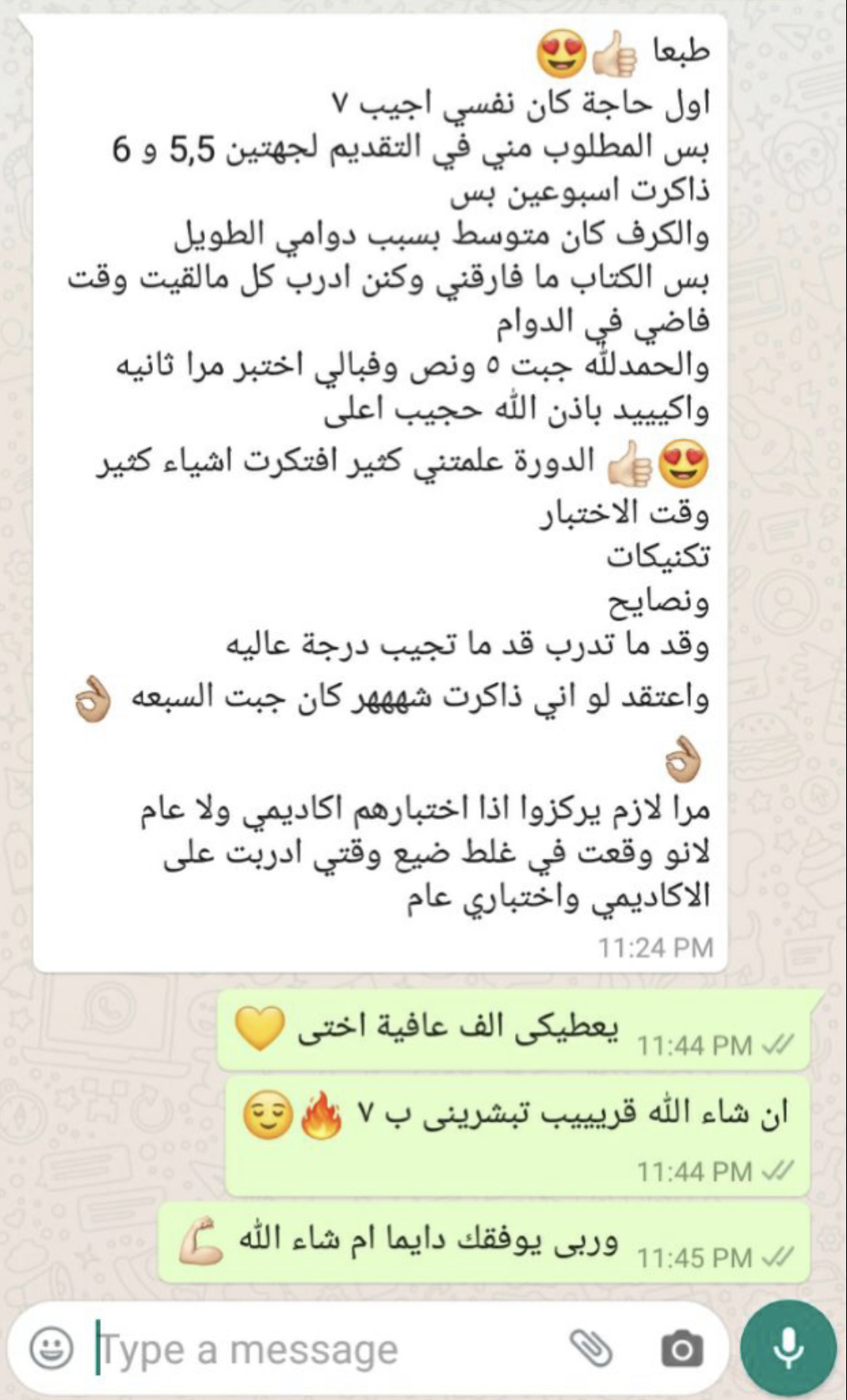Focus the Type a message field
Image resolution: width=847 pixels, height=1400 pixels.
pos(317,1349)
